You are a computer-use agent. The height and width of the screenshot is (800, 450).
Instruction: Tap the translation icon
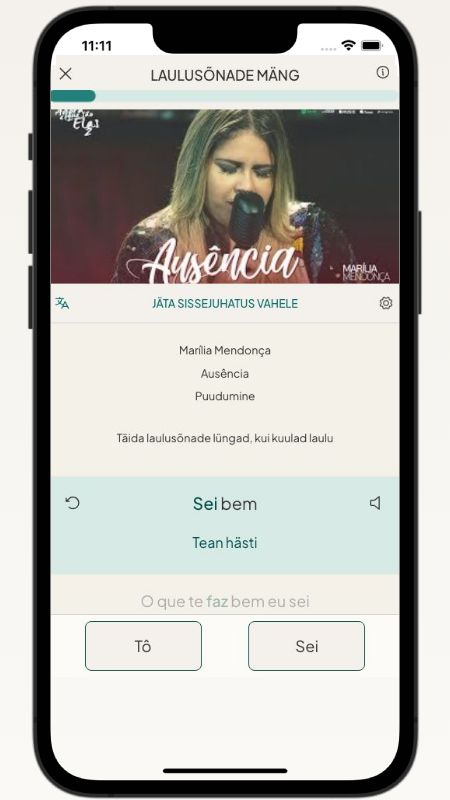pos(62,304)
